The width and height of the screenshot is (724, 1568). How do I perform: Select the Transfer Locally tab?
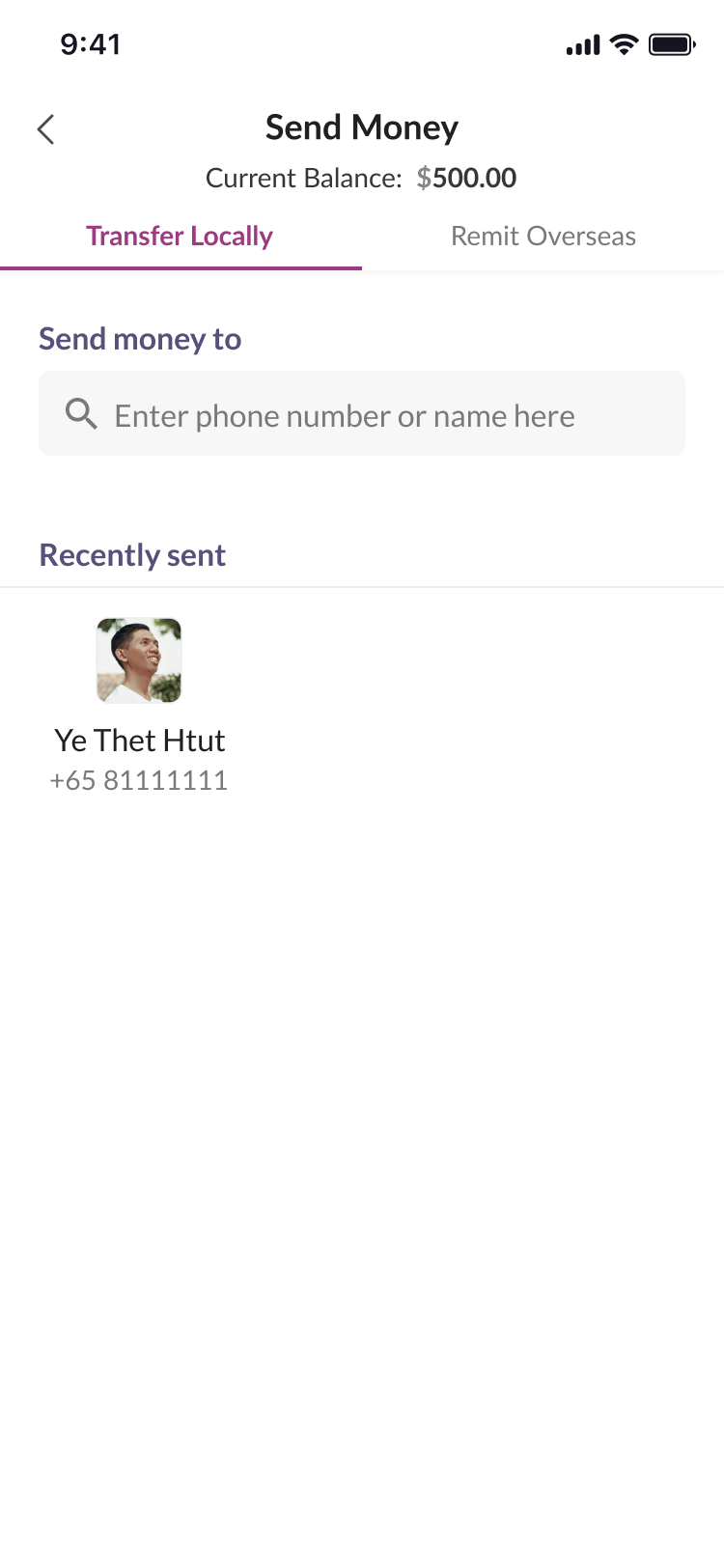pos(180,237)
